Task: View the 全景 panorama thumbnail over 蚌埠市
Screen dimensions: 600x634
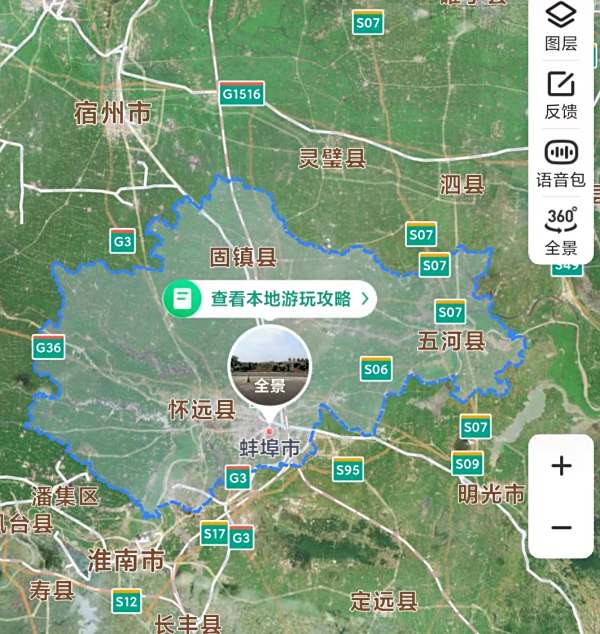Action: click(x=270, y=364)
